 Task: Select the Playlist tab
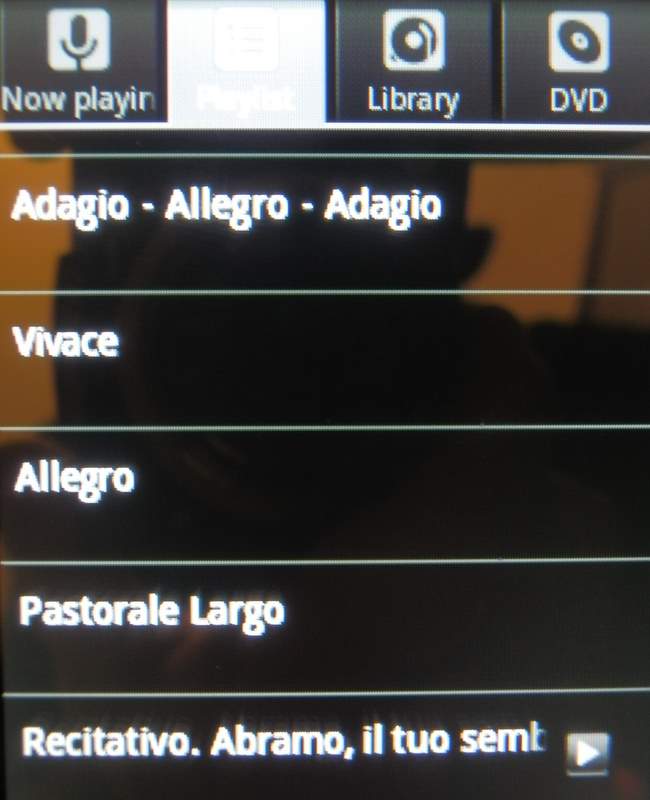[246, 62]
